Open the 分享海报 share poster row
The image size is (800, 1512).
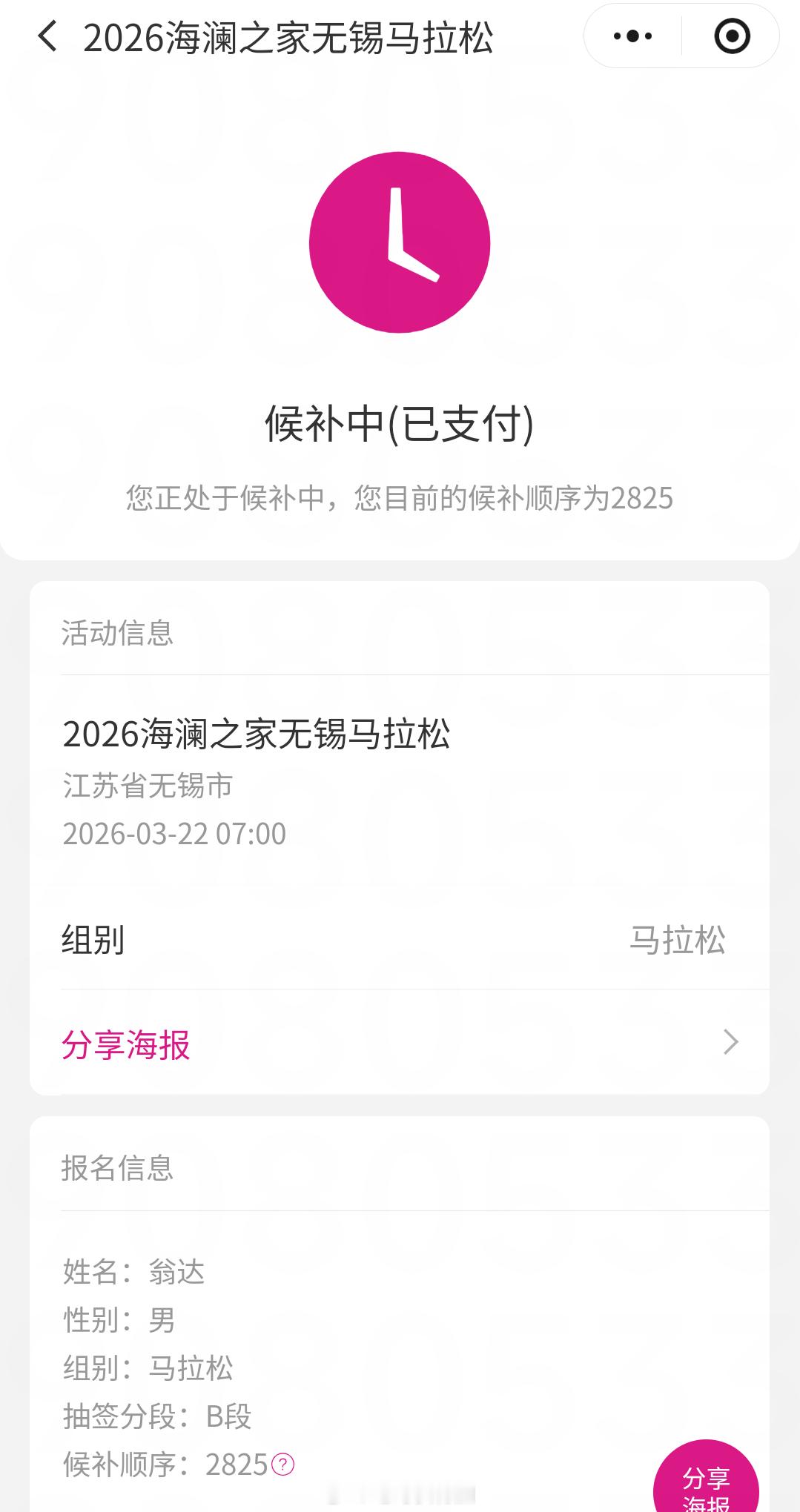(x=125, y=1044)
